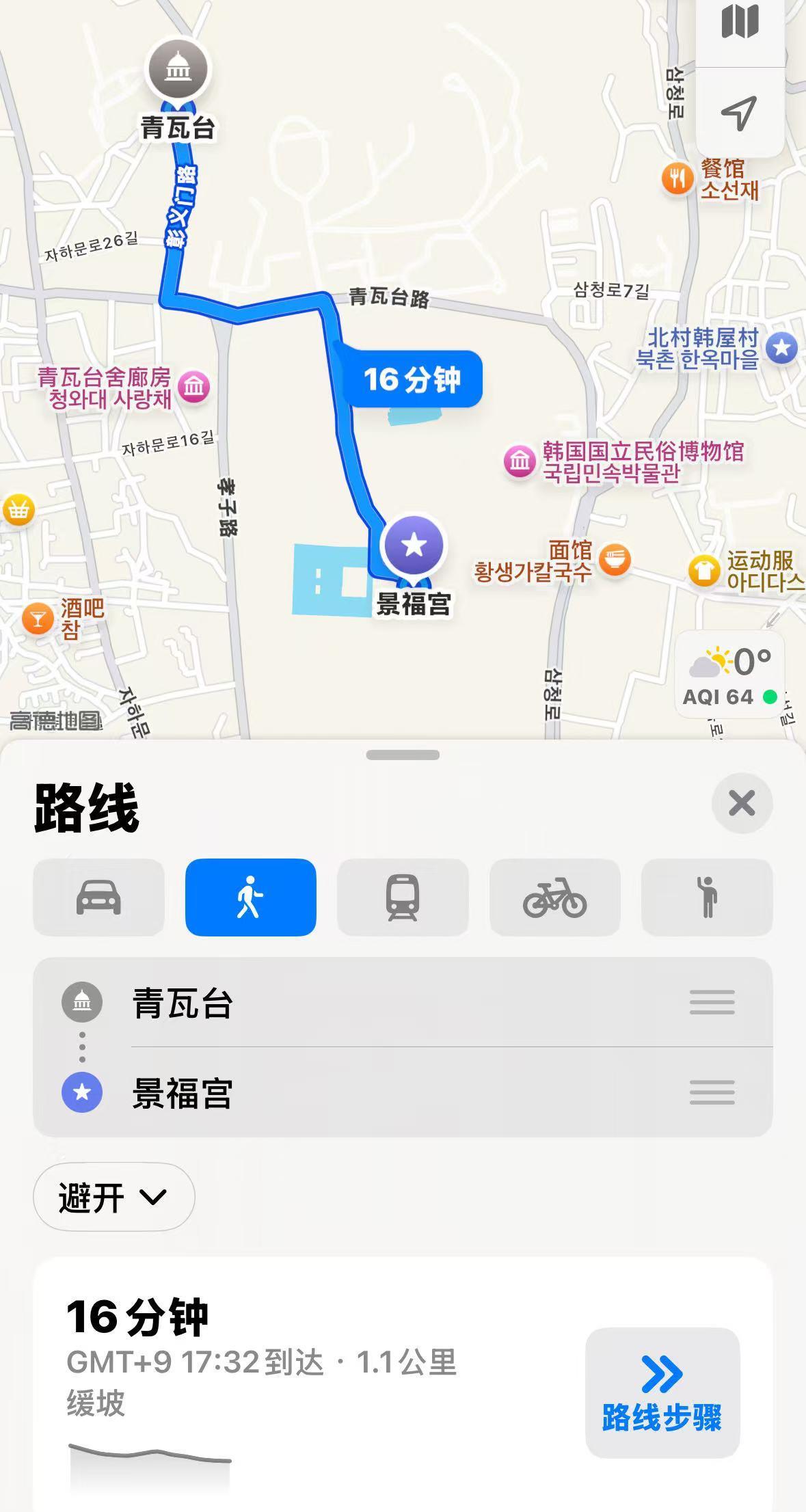The width and height of the screenshot is (806, 1512).
Task: Expand the 避开 avoid options dropdown
Action: pos(113,1197)
